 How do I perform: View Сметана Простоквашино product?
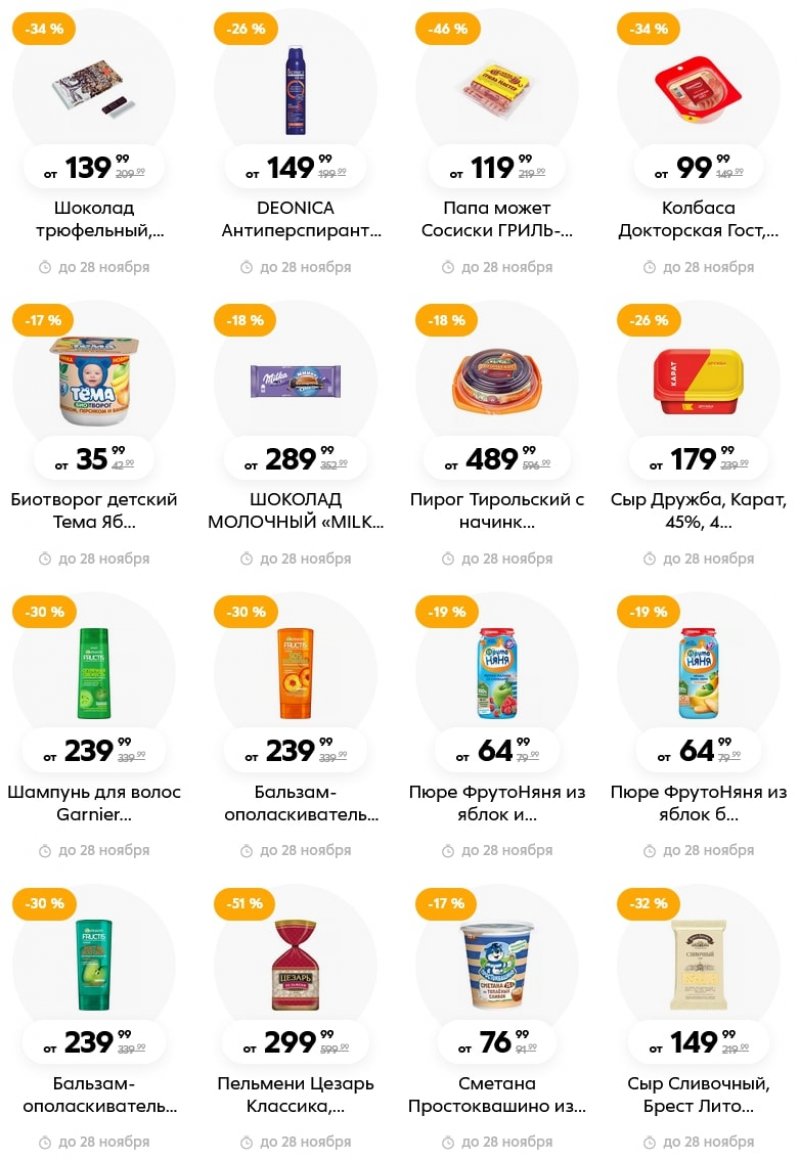(x=497, y=964)
